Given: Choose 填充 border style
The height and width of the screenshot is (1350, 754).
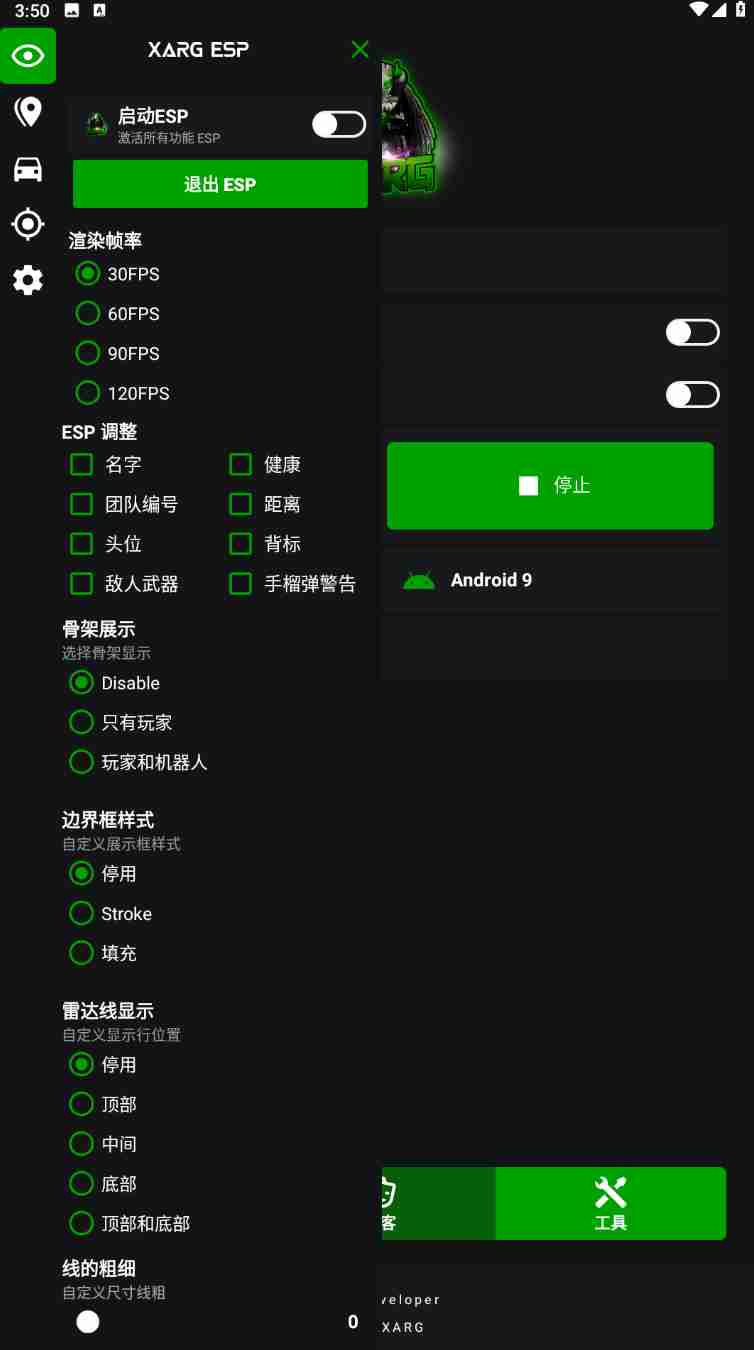Looking at the screenshot, I should [x=82, y=953].
